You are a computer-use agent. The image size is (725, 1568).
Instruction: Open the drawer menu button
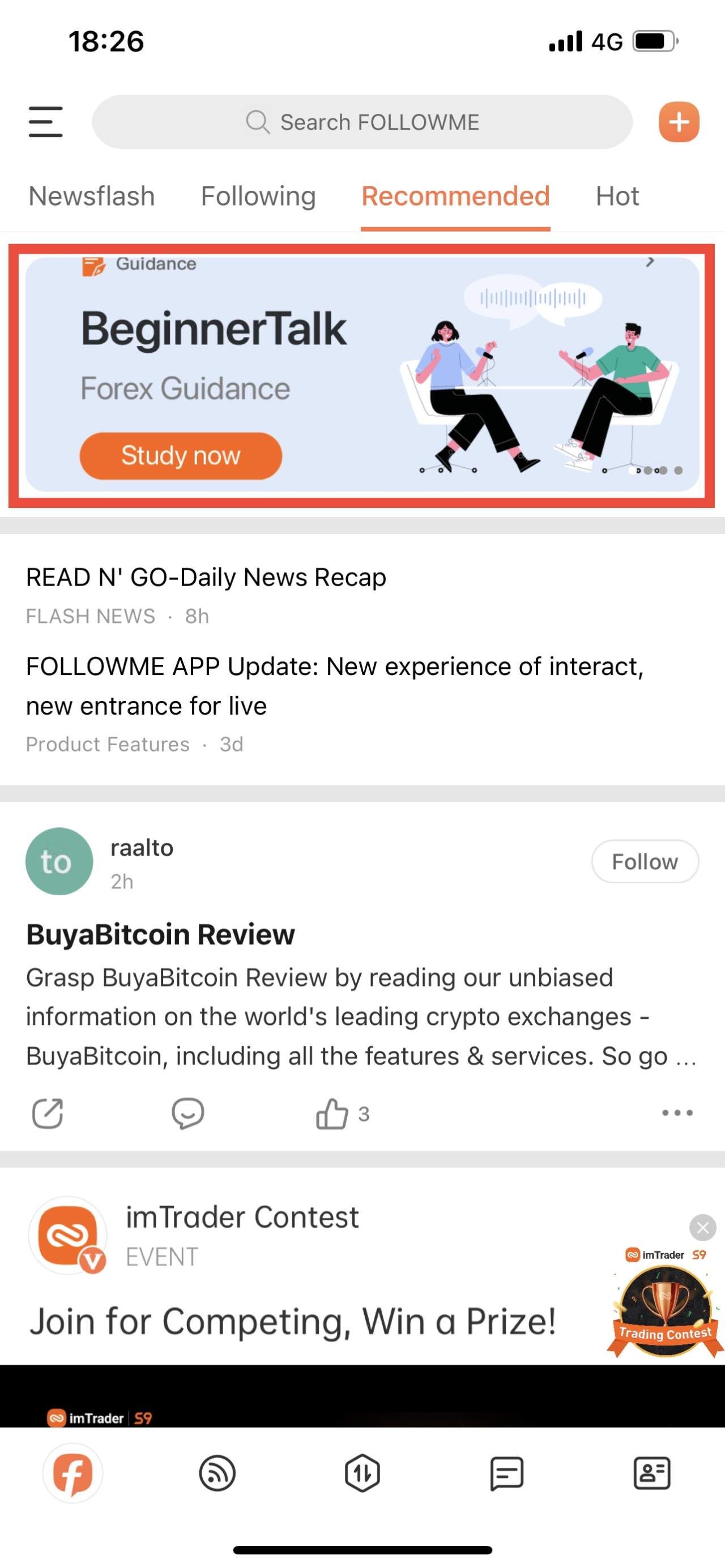(x=46, y=122)
